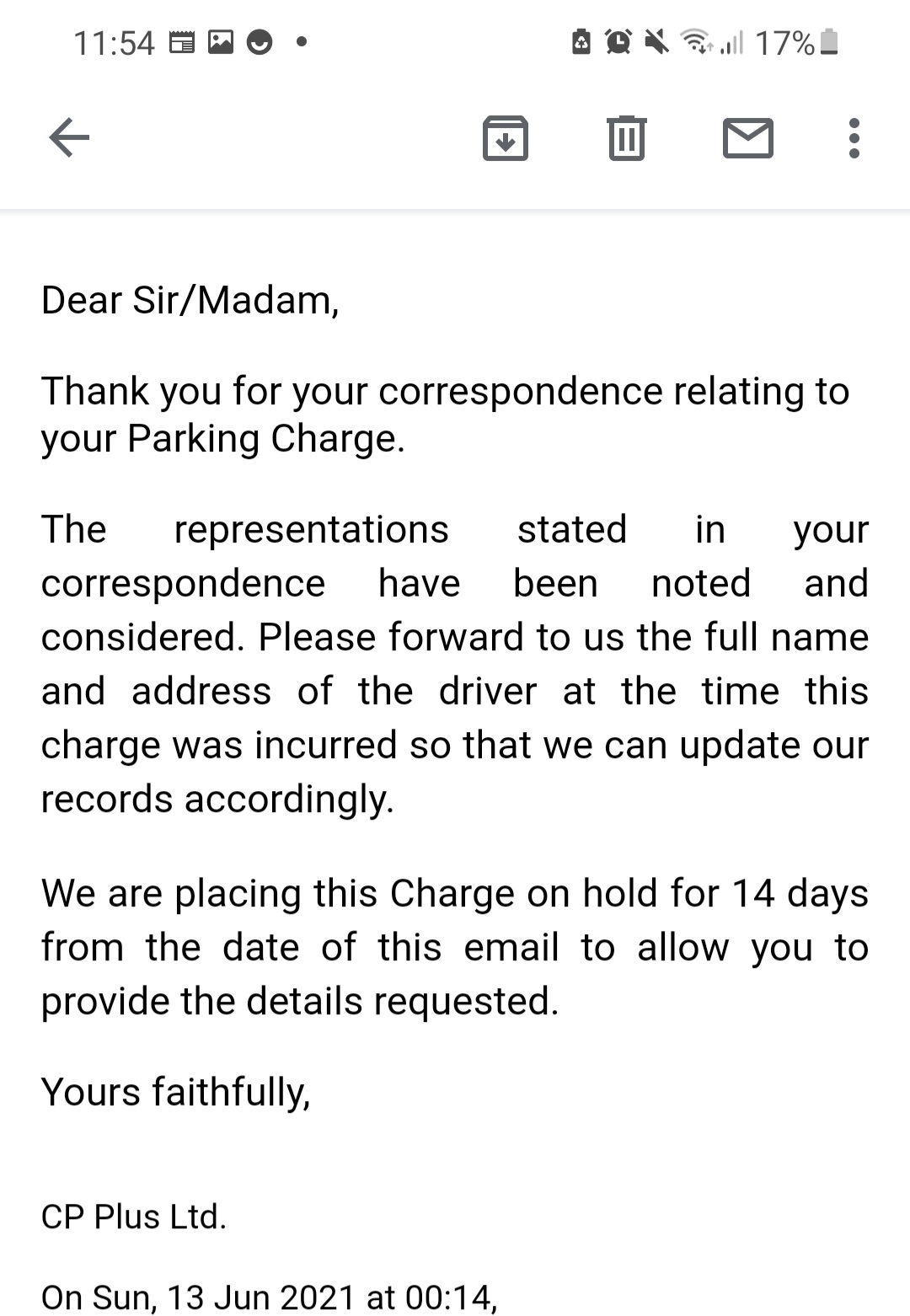Viewport: 910px width, 1316px height.
Task: Open the overflow menu
Action: point(854,138)
